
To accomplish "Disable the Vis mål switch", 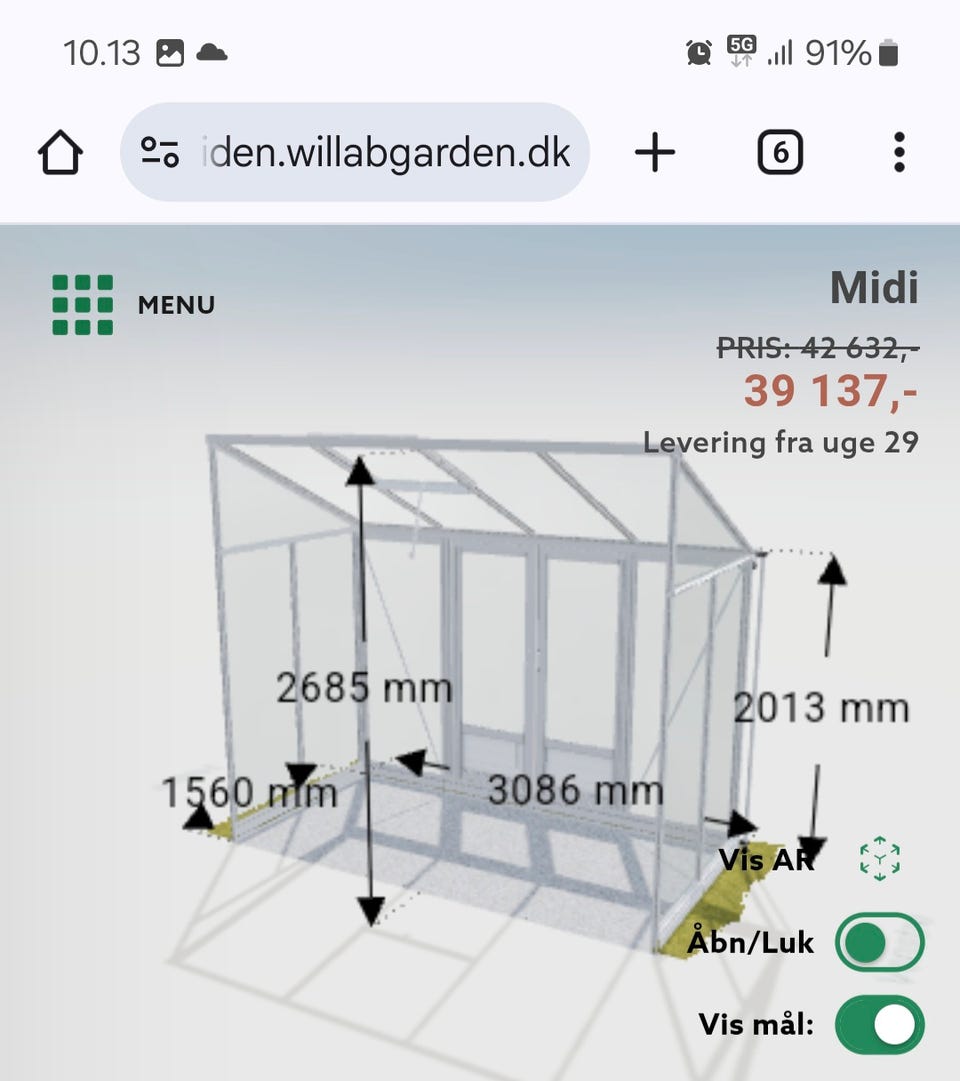I will [x=878, y=1025].
